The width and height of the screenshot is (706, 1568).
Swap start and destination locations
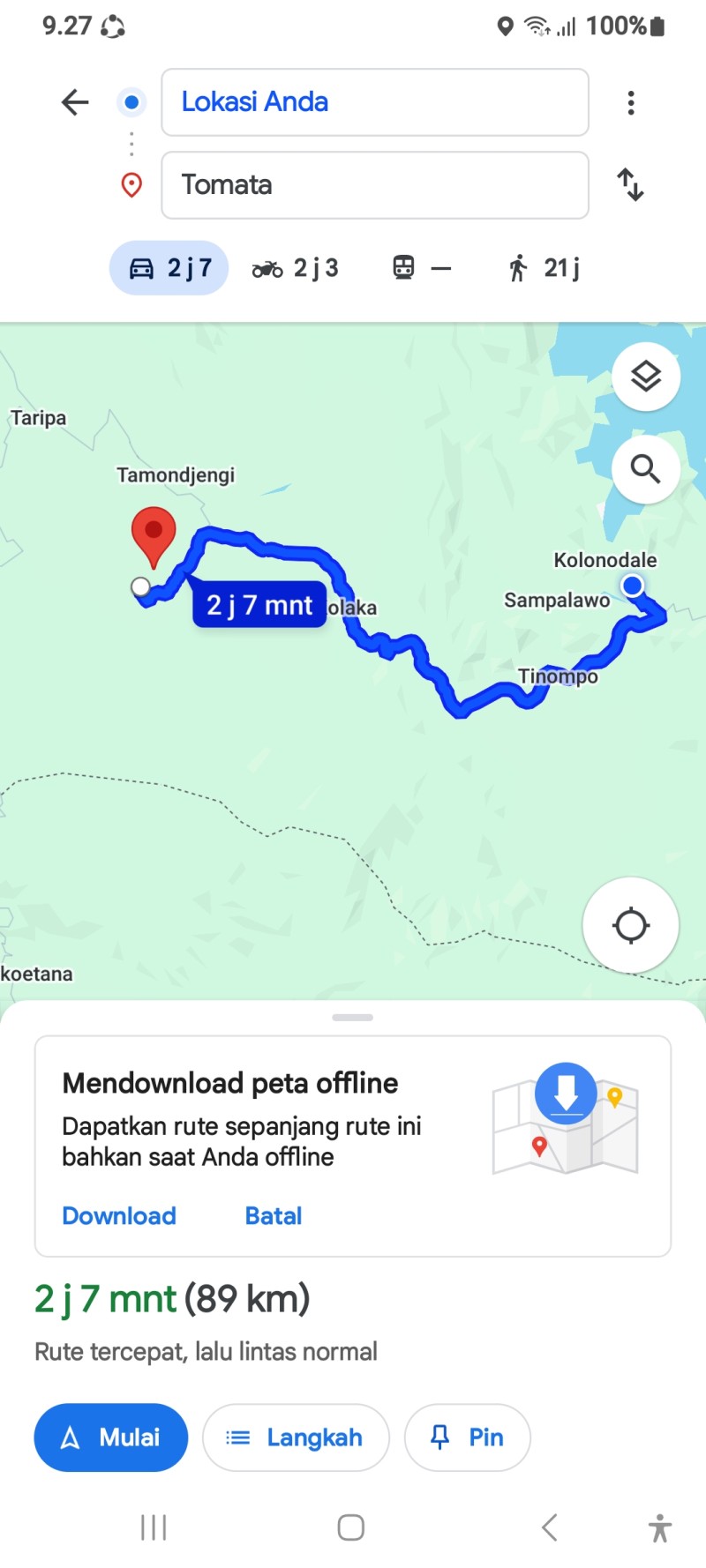tap(630, 185)
